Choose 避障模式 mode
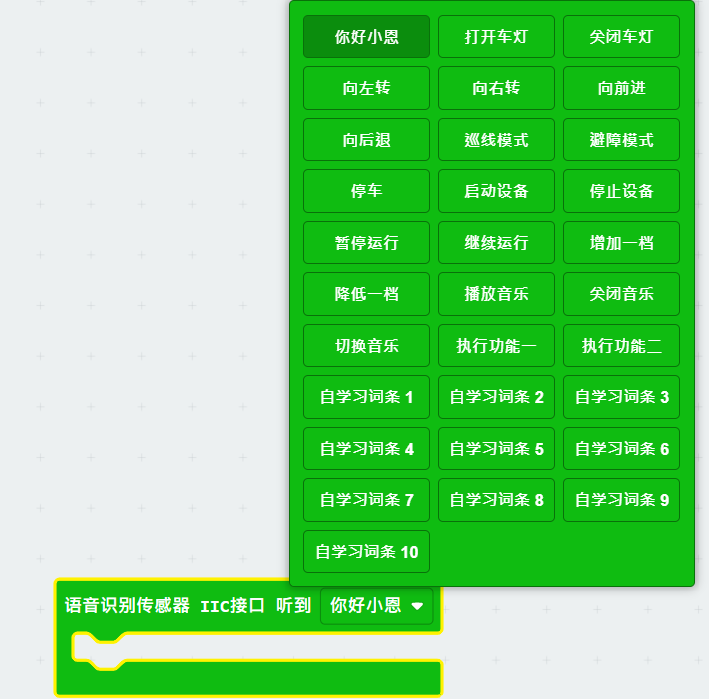This screenshot has height=699, width=709. 621,140
